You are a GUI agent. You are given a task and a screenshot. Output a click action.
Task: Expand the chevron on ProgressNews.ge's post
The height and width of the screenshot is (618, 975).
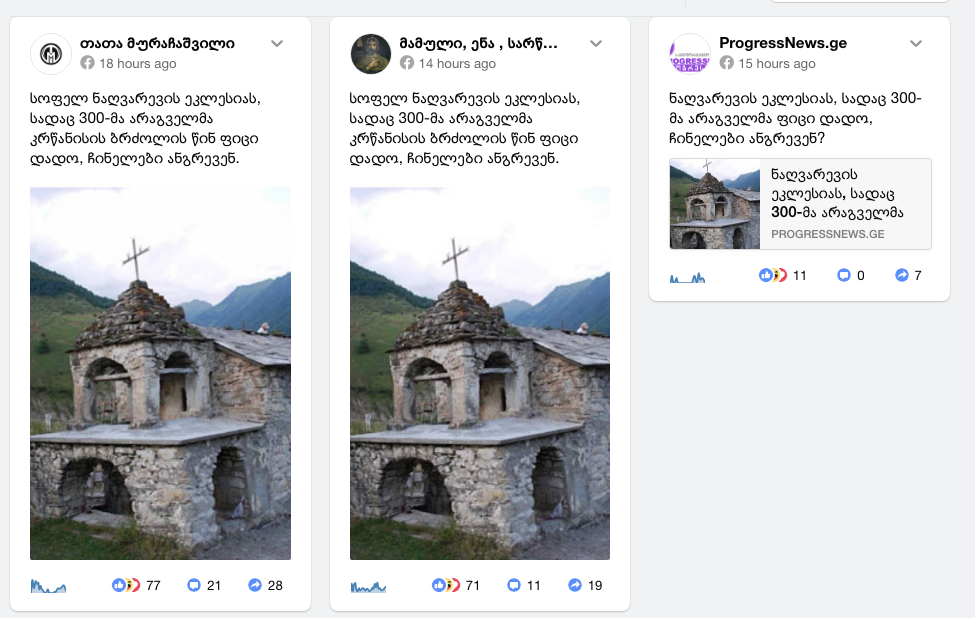tap(915, 43)
